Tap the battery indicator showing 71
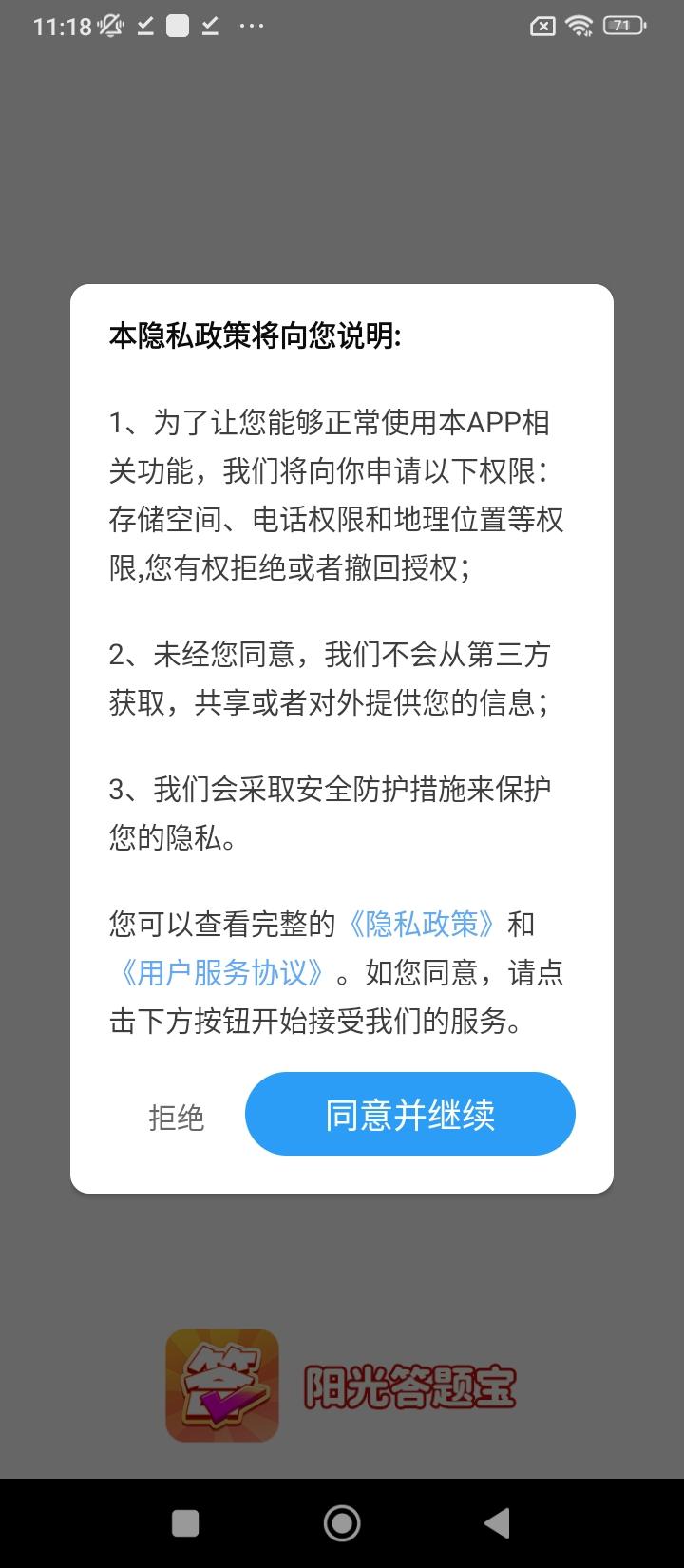Image resolution: width=684 pixels, height=1568 pixels. coord(622,26)
